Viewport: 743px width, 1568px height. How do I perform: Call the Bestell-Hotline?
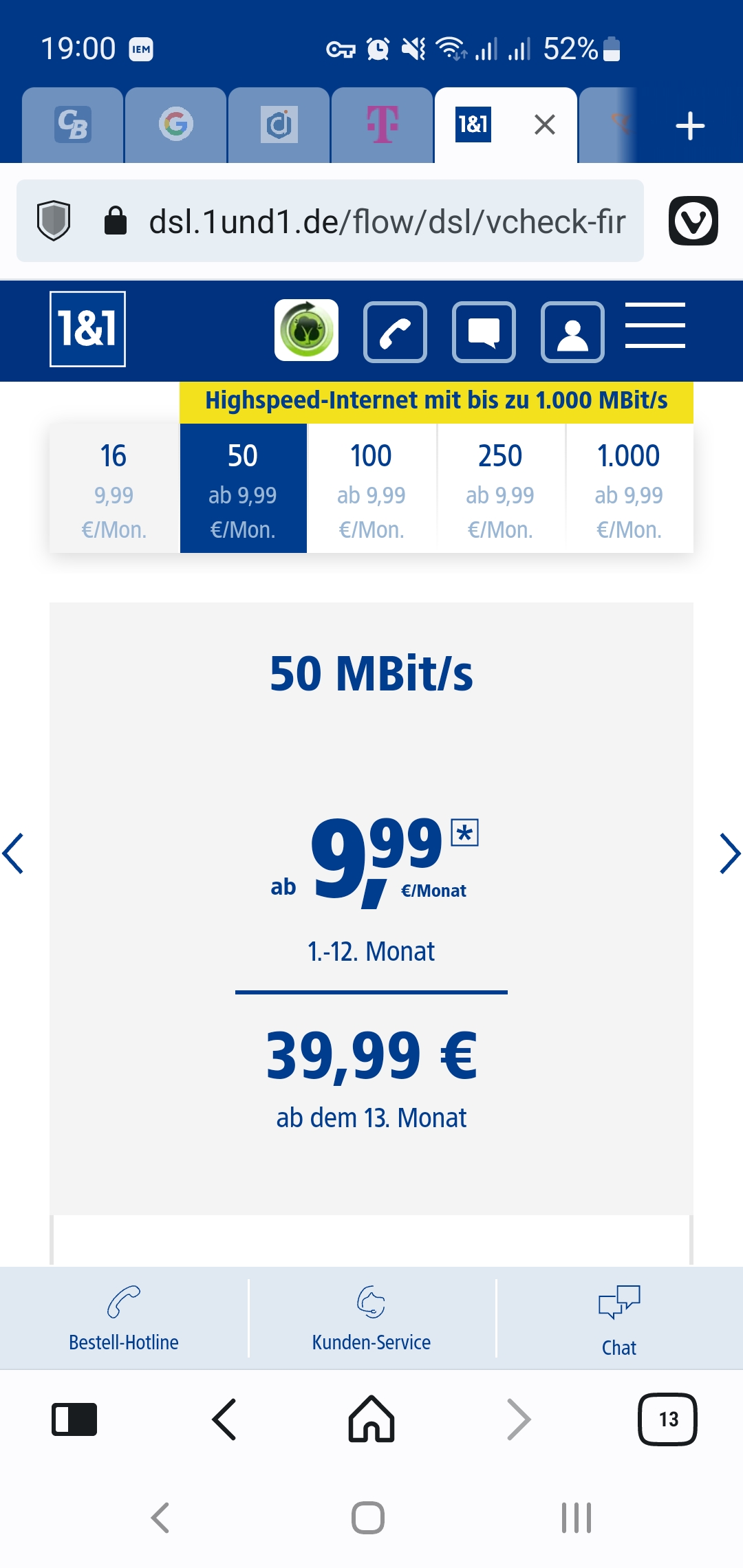click(124, 1318)
